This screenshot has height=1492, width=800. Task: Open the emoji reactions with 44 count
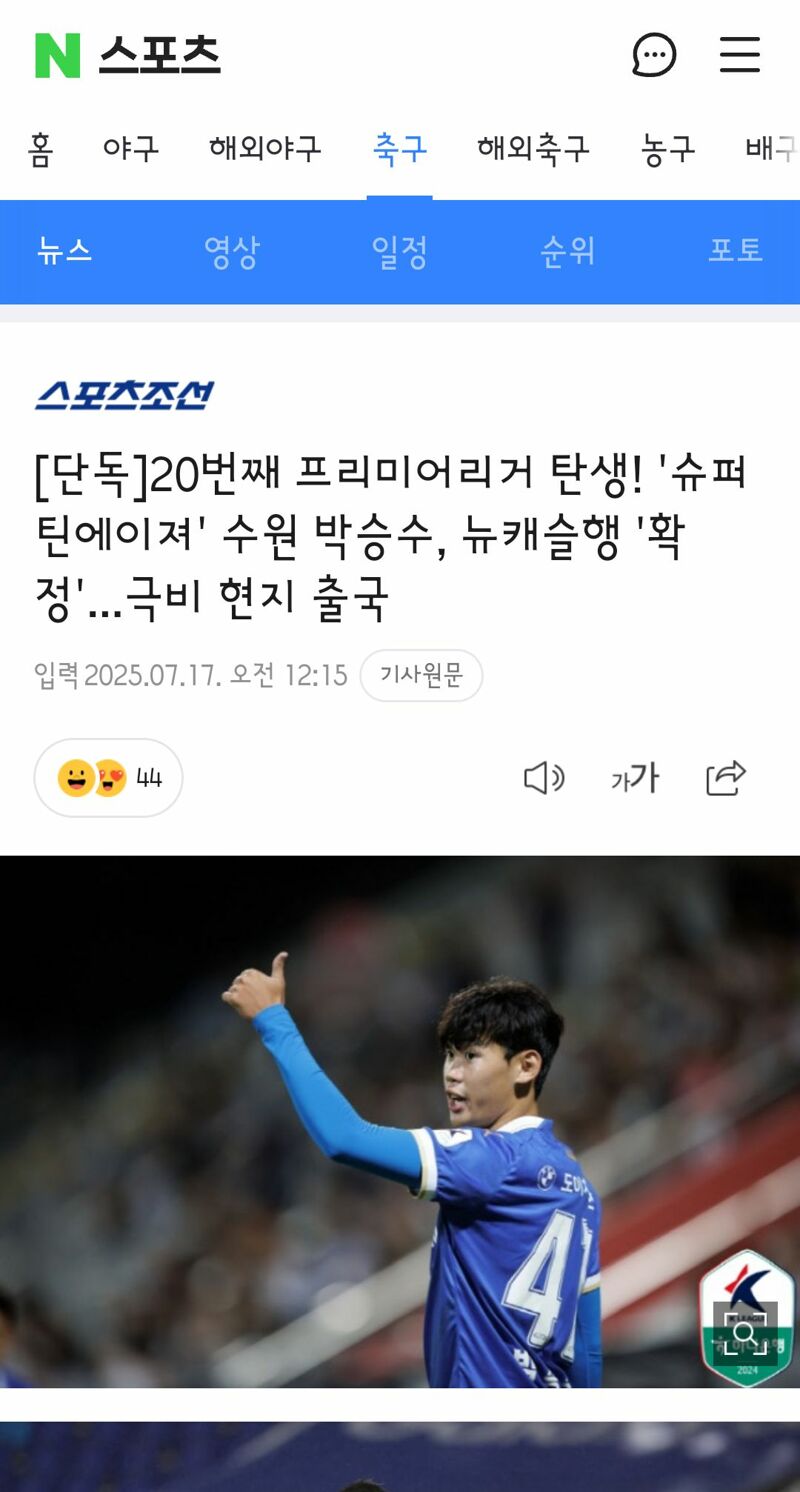coord(108,778)
